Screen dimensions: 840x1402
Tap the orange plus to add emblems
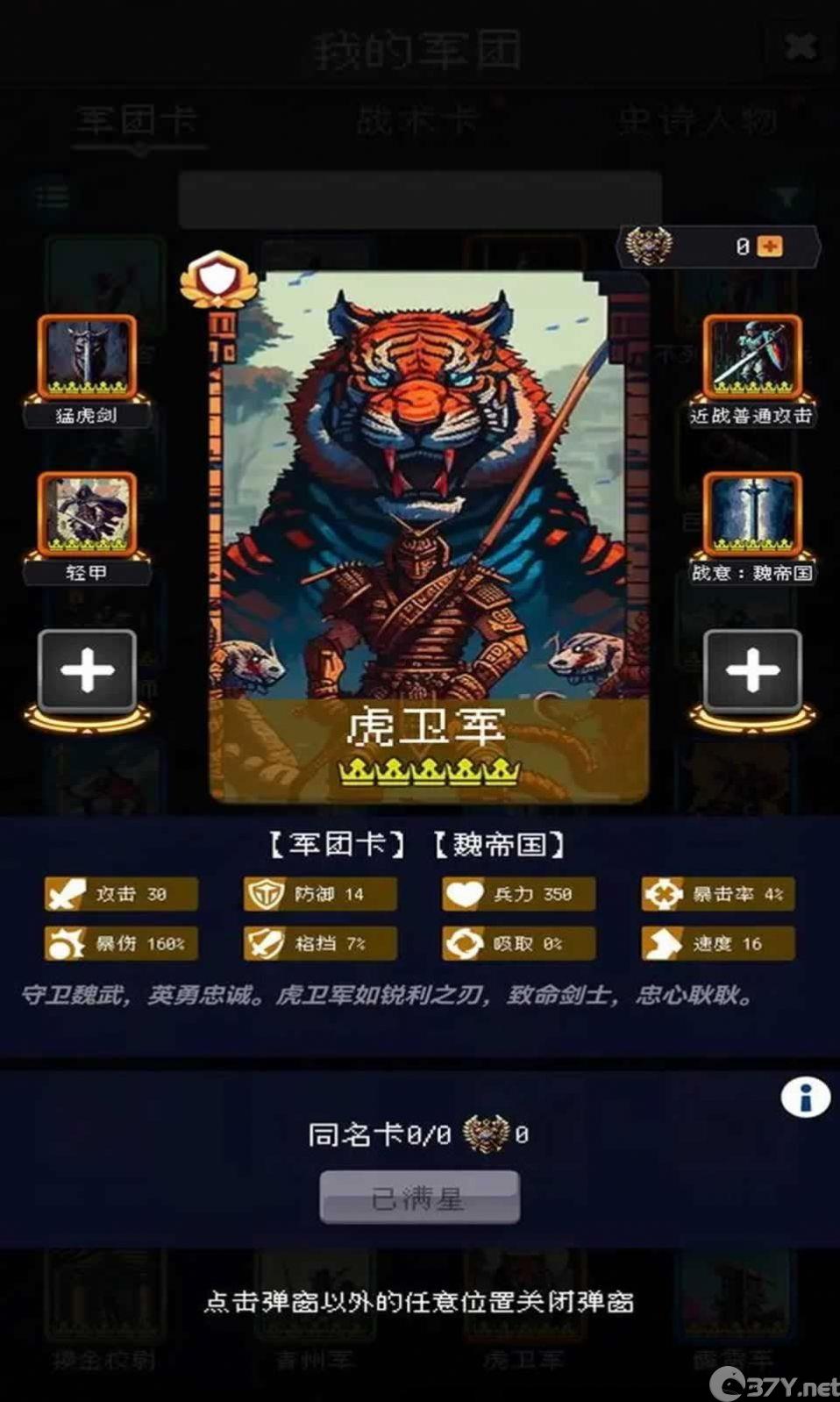pyautogui.click(x=770, y=247)
